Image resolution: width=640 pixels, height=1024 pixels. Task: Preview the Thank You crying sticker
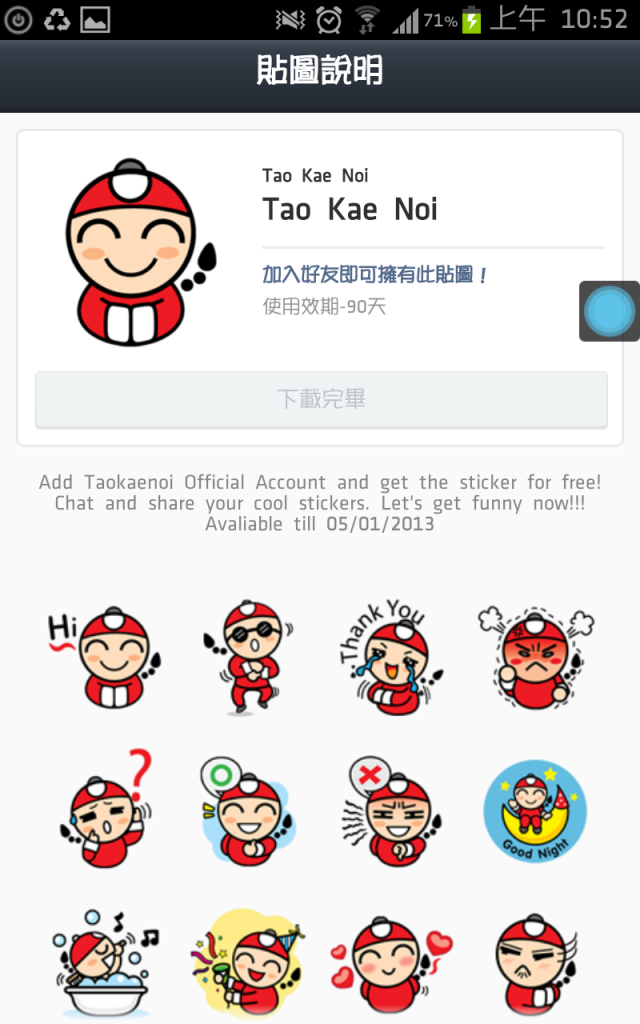tap(391, 656)
